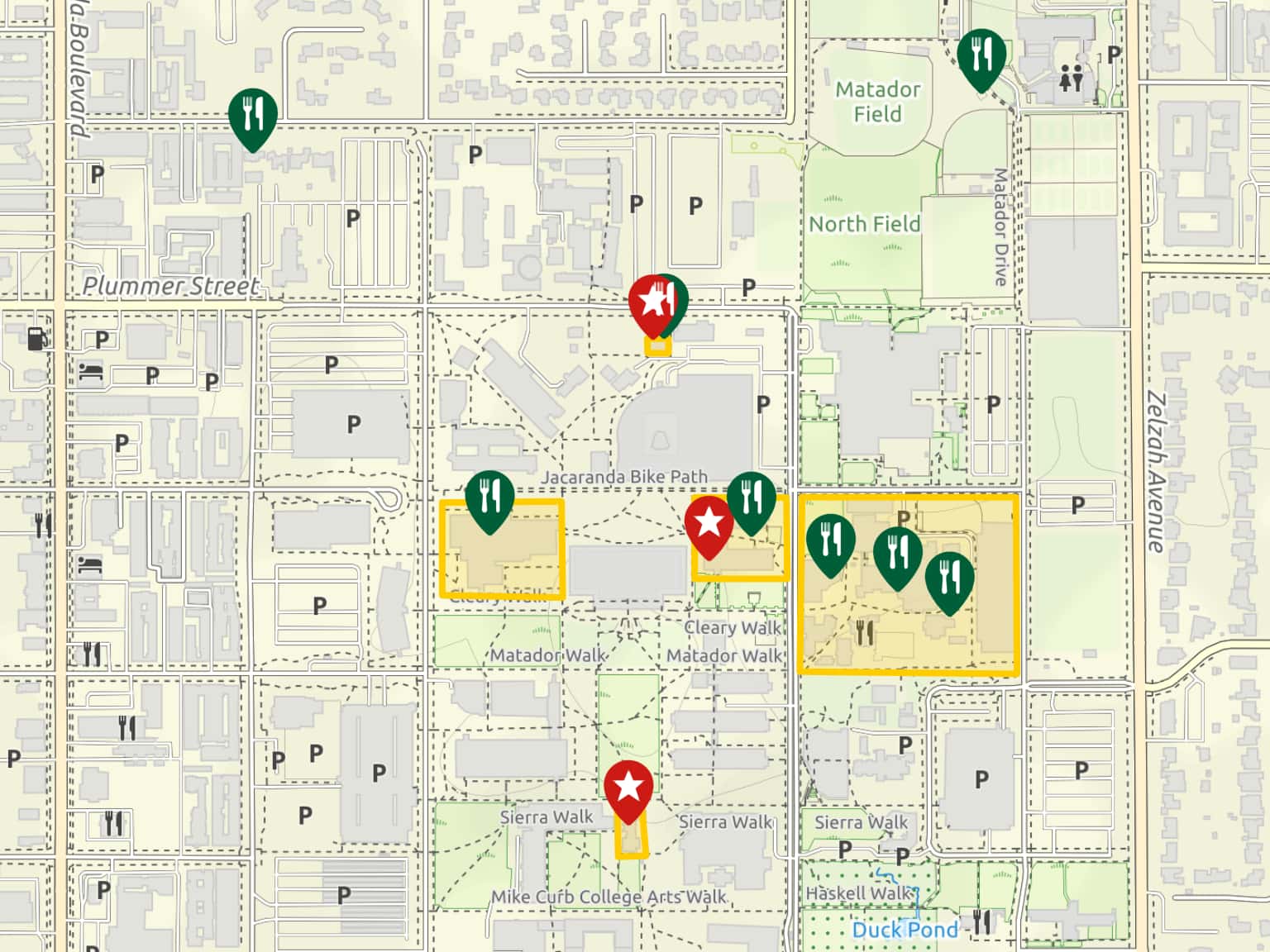The width and height of the screenshot is (1270, 952).
Task: Tap the restaurant pin left of Jacaranda Bike Path label
Action: tap(489, 498)
